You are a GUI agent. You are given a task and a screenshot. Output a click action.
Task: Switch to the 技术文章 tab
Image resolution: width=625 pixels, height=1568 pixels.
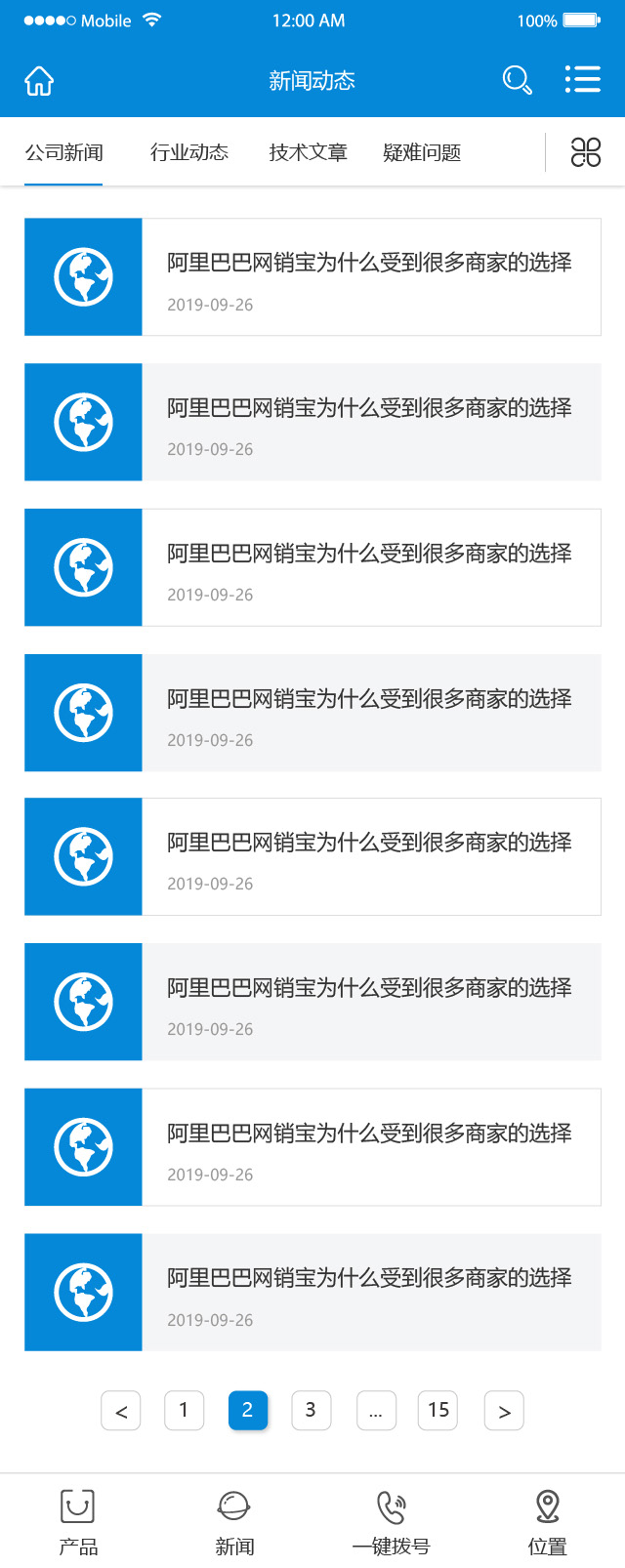coord(308,152)
